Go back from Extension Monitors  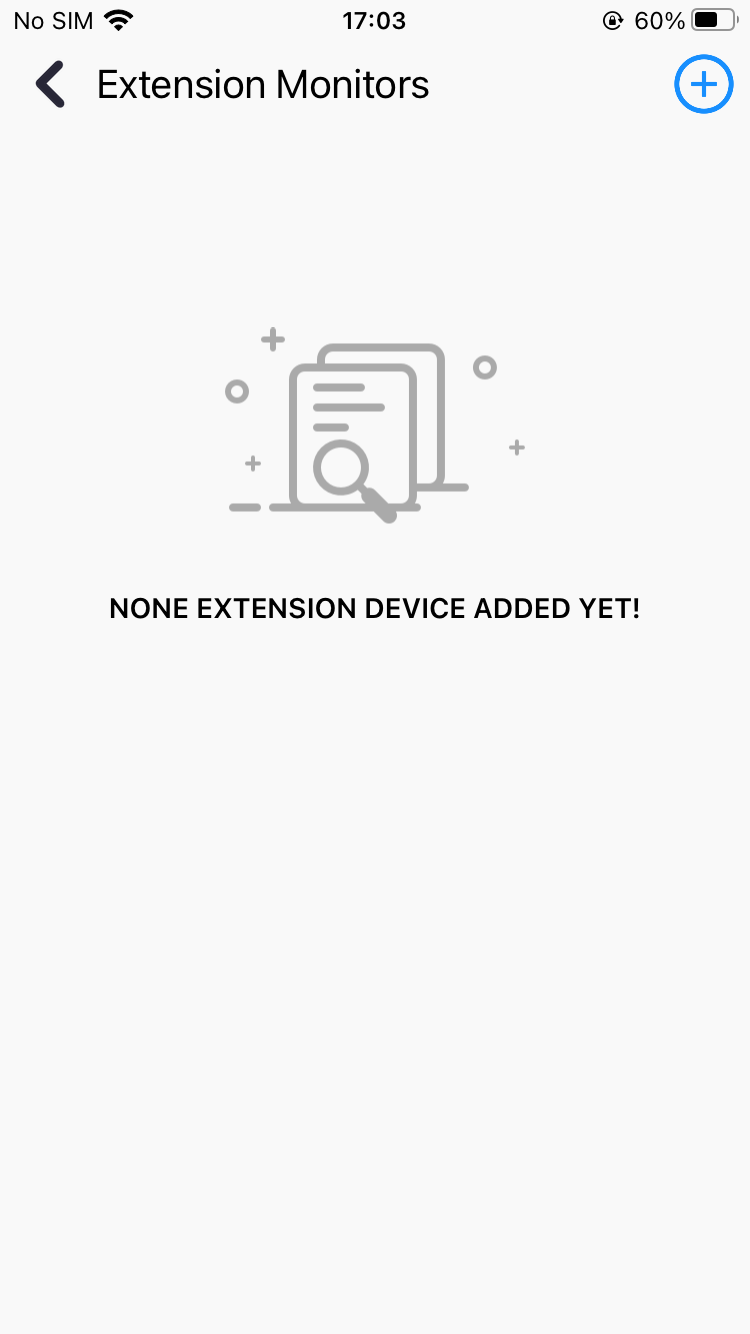coord(50,84)
